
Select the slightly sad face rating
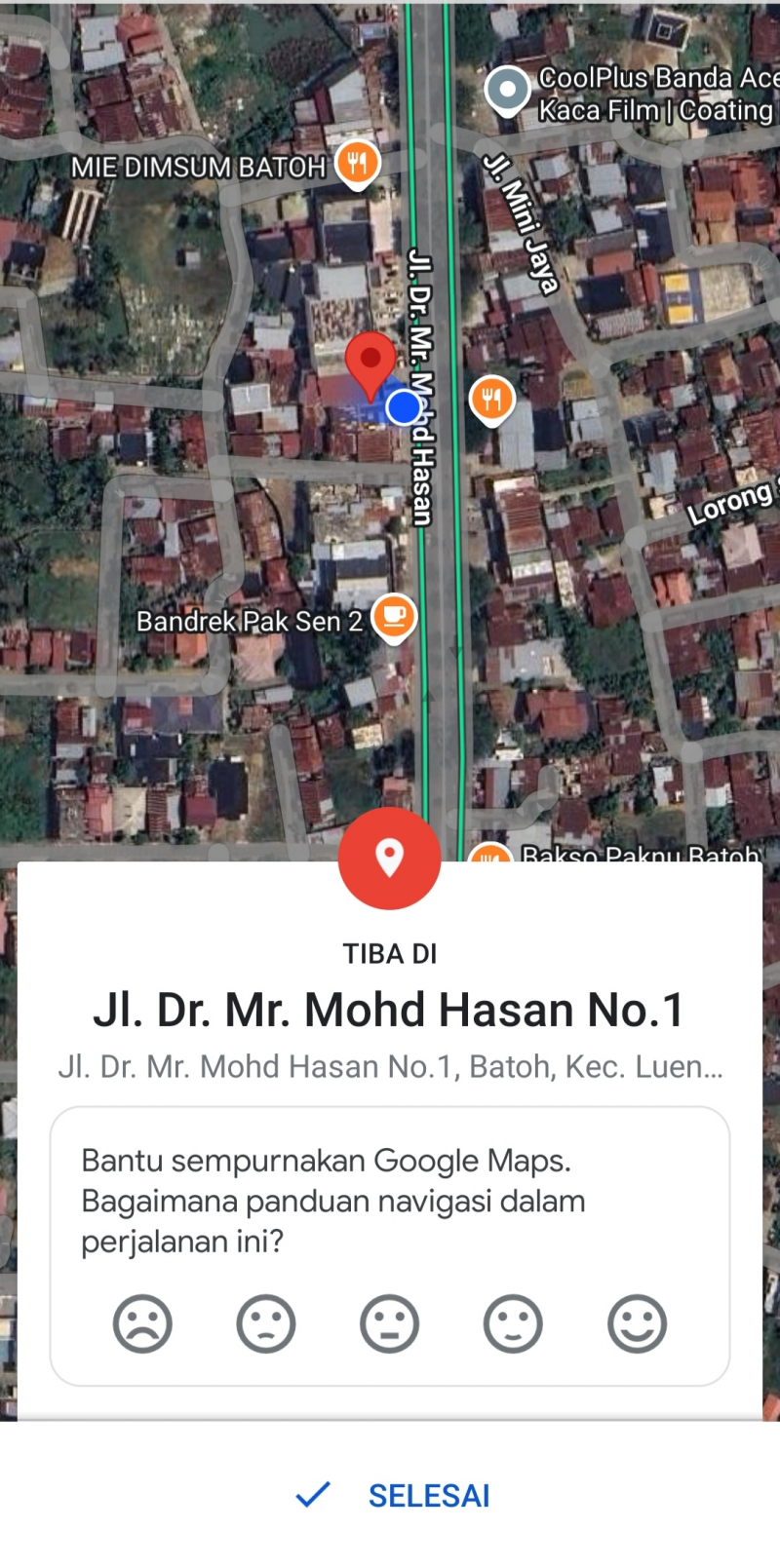pyautogui.click(x=265, y=1323)
